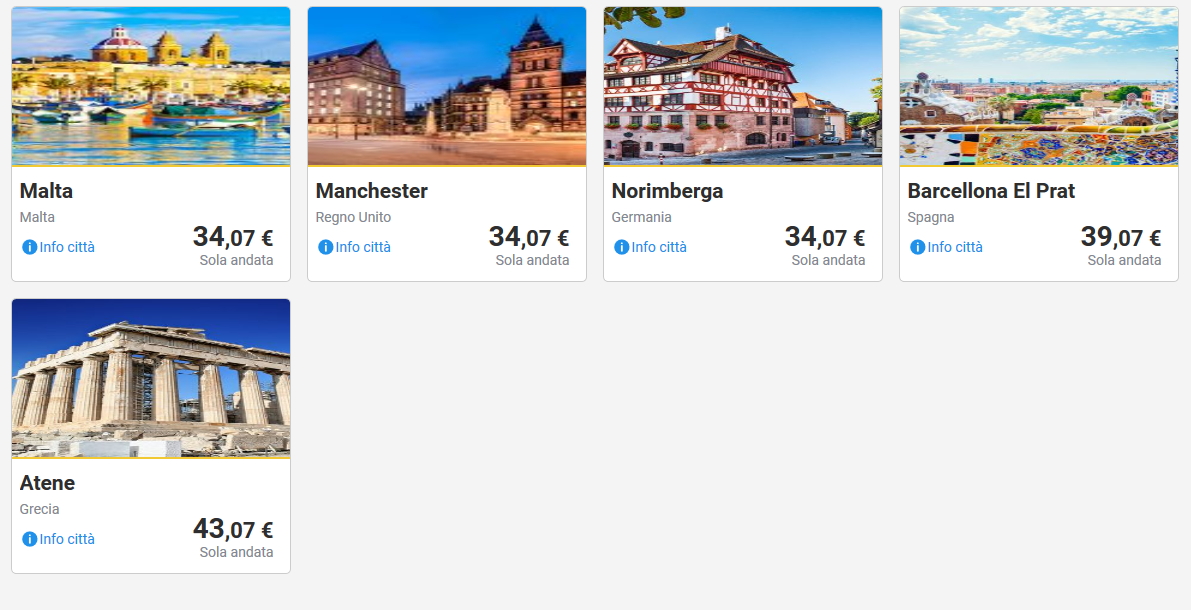The height and width of the screenshot is (610, 1191).
Task: Open Info città for Norimberga
Action: [651, 247]
